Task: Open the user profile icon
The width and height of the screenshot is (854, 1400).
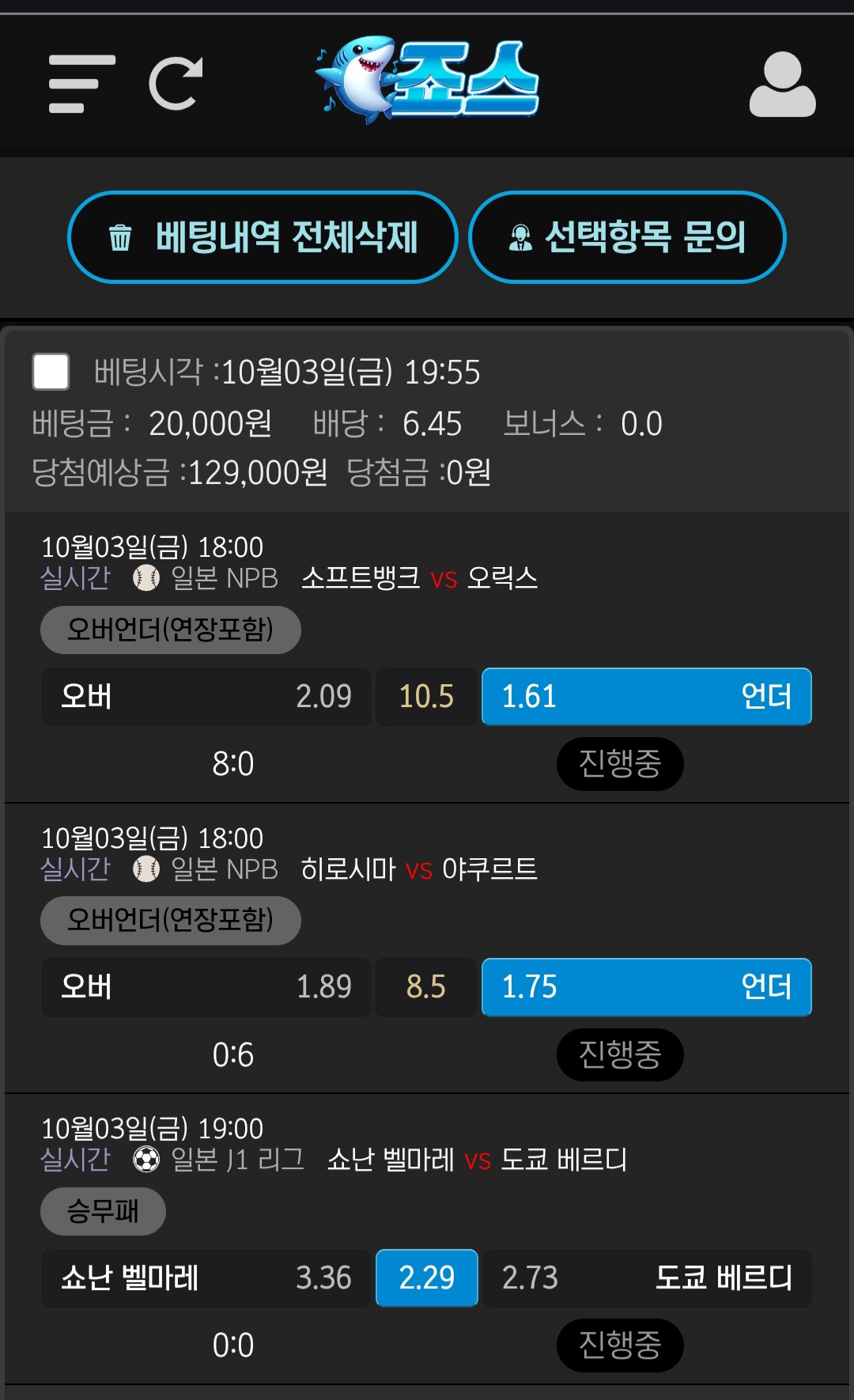Action: pos(782,85)
